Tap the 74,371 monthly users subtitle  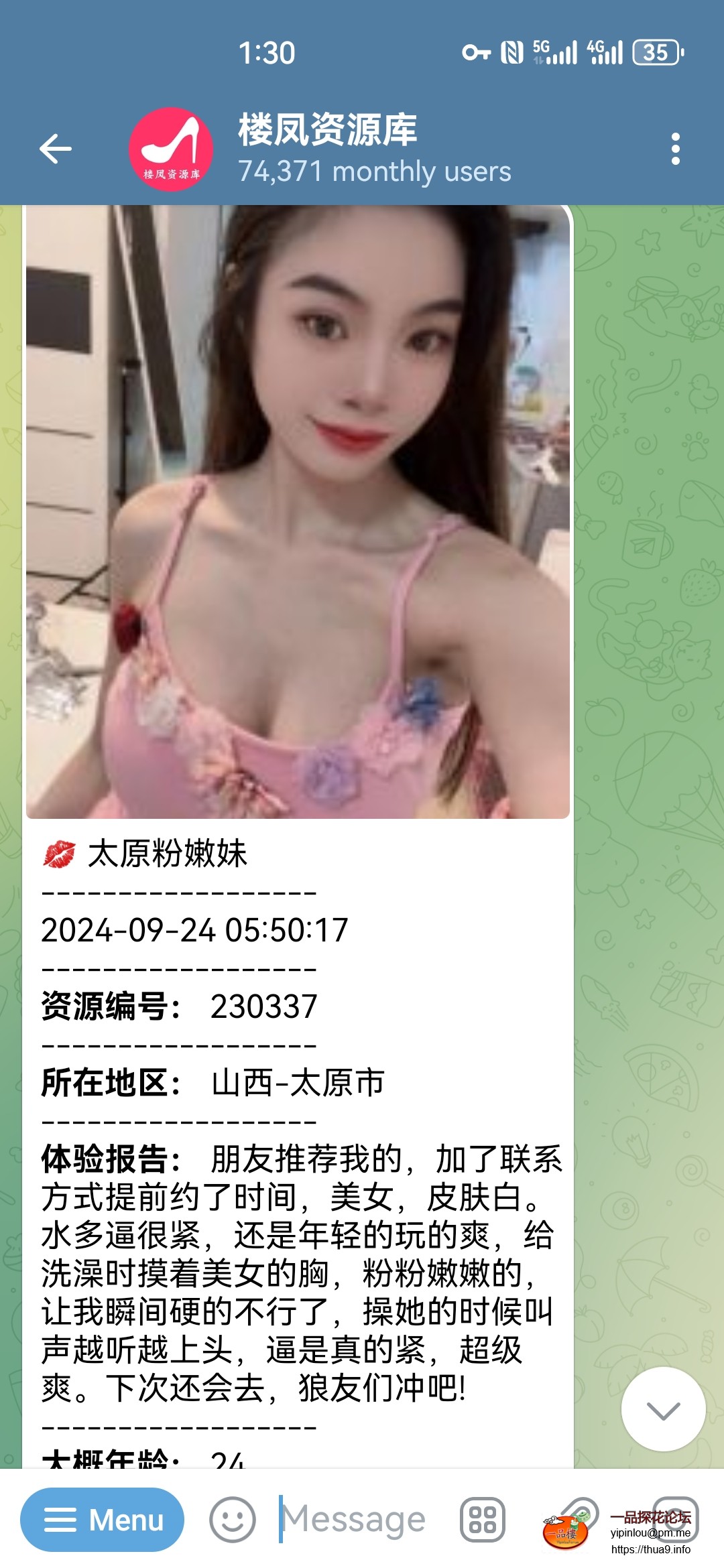374,172
